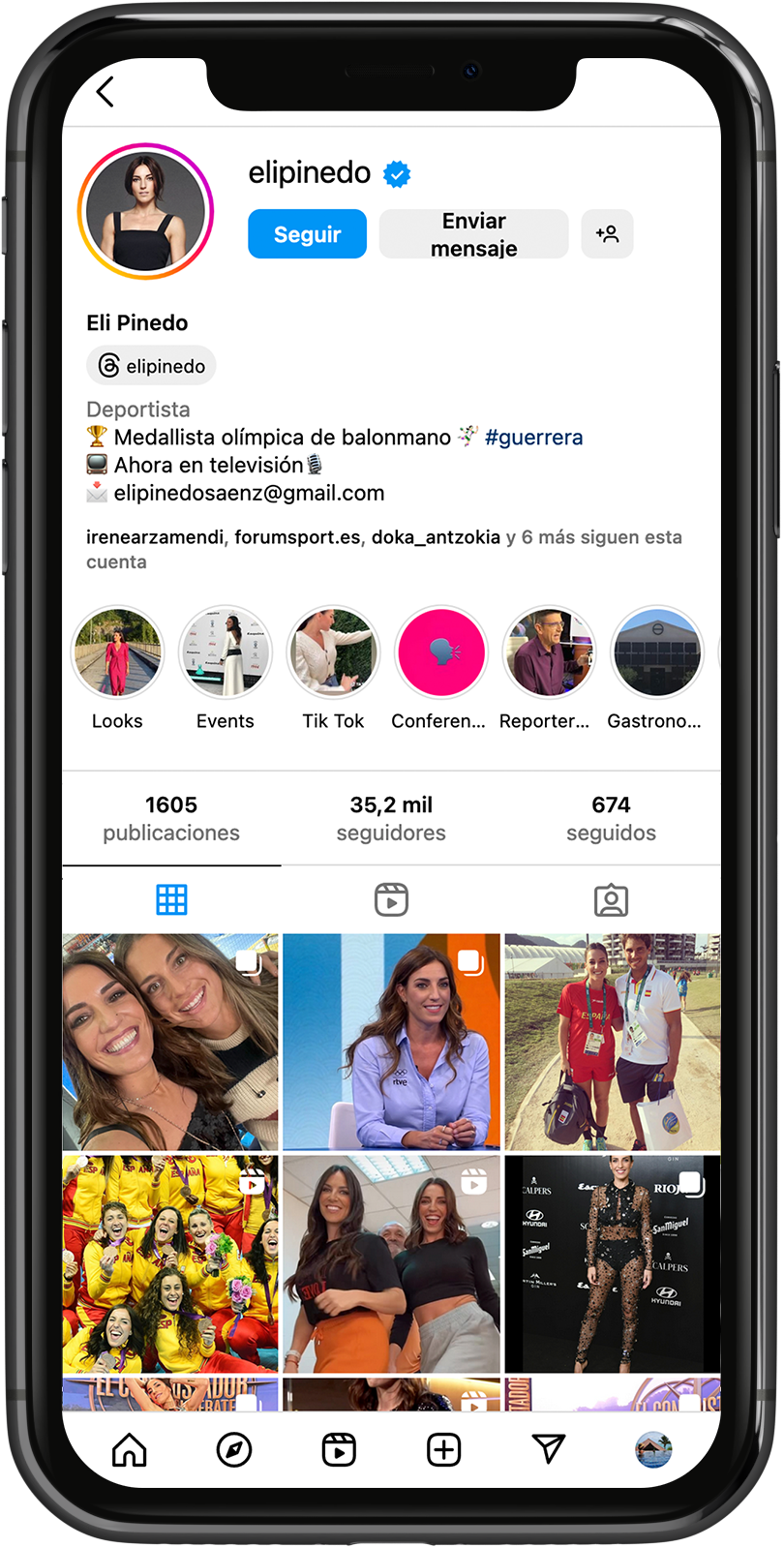
Task: Go to the Home feed
Action: click(x=129, y=1449)
